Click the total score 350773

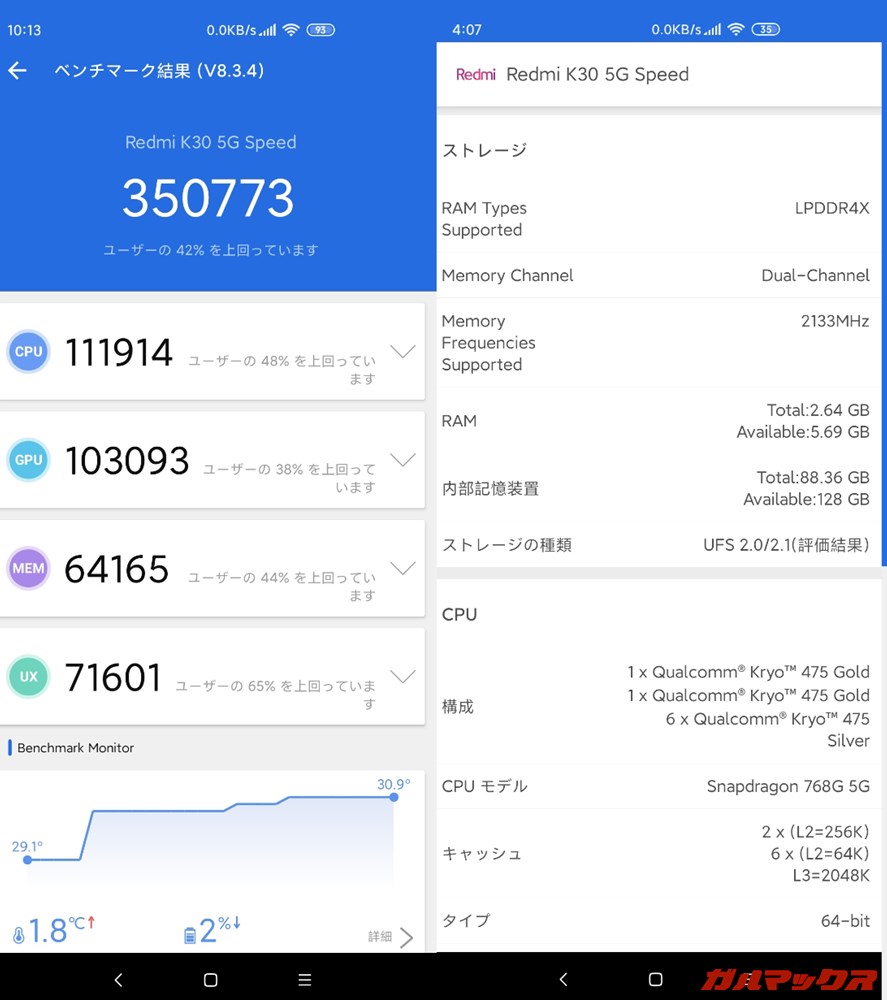tap(207, 198)
